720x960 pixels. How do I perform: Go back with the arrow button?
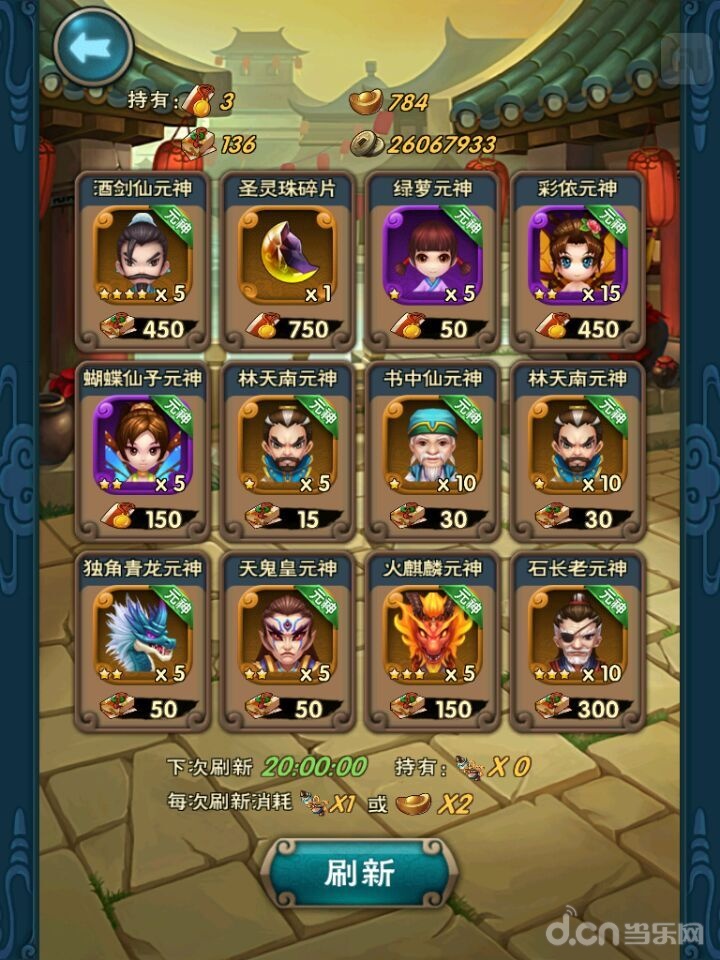93,44
